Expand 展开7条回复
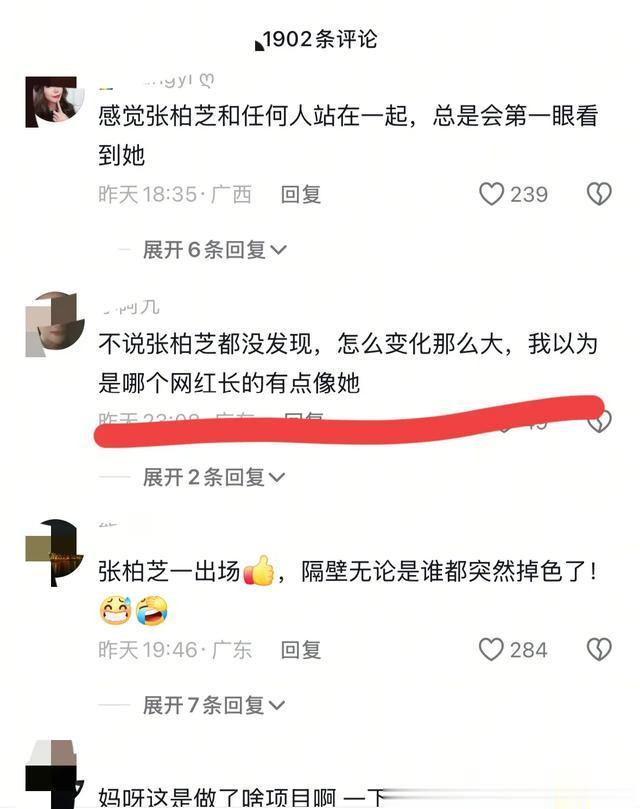 coord(214,705)
